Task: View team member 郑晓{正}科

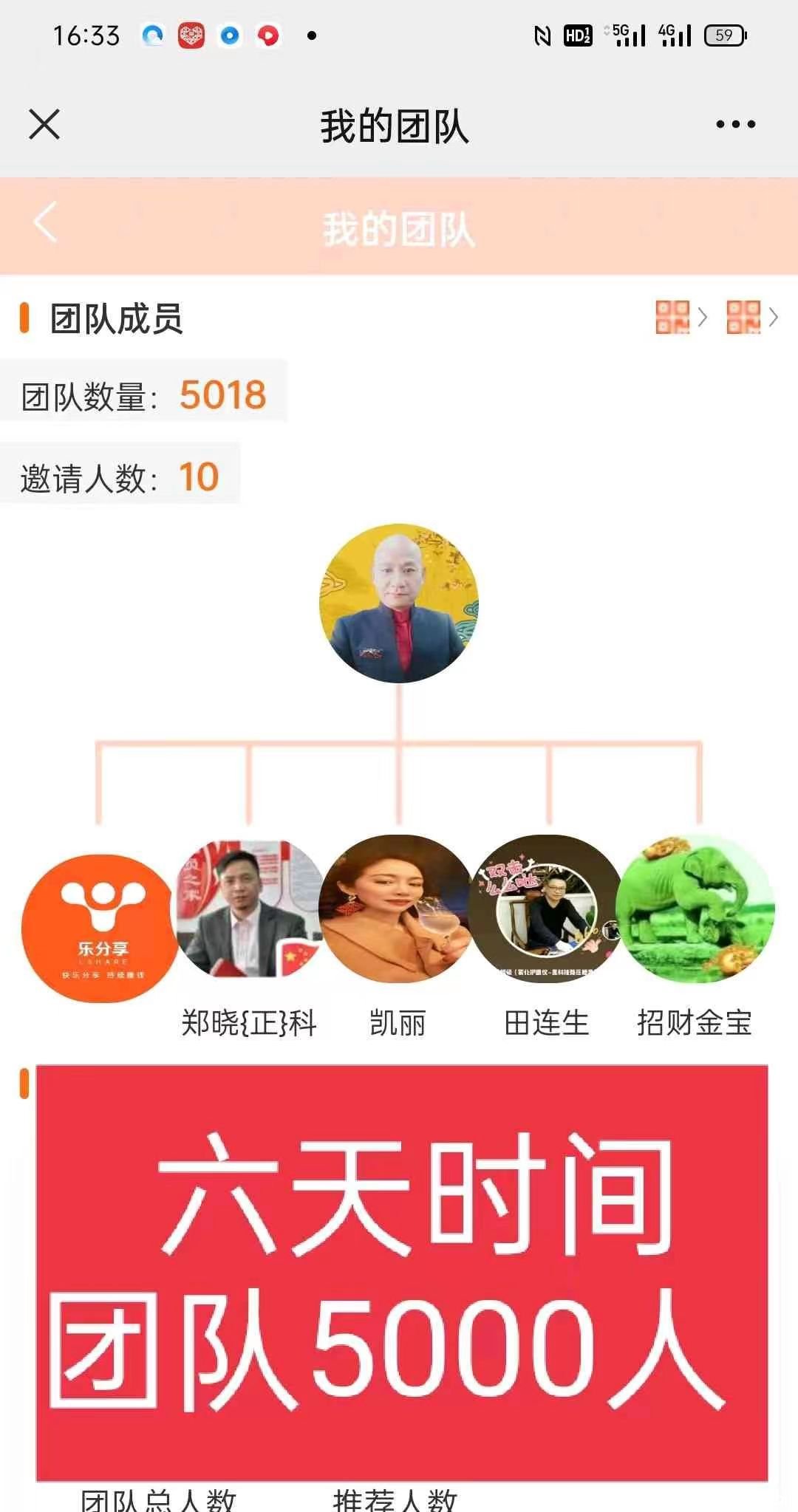Action: [249, 910]
